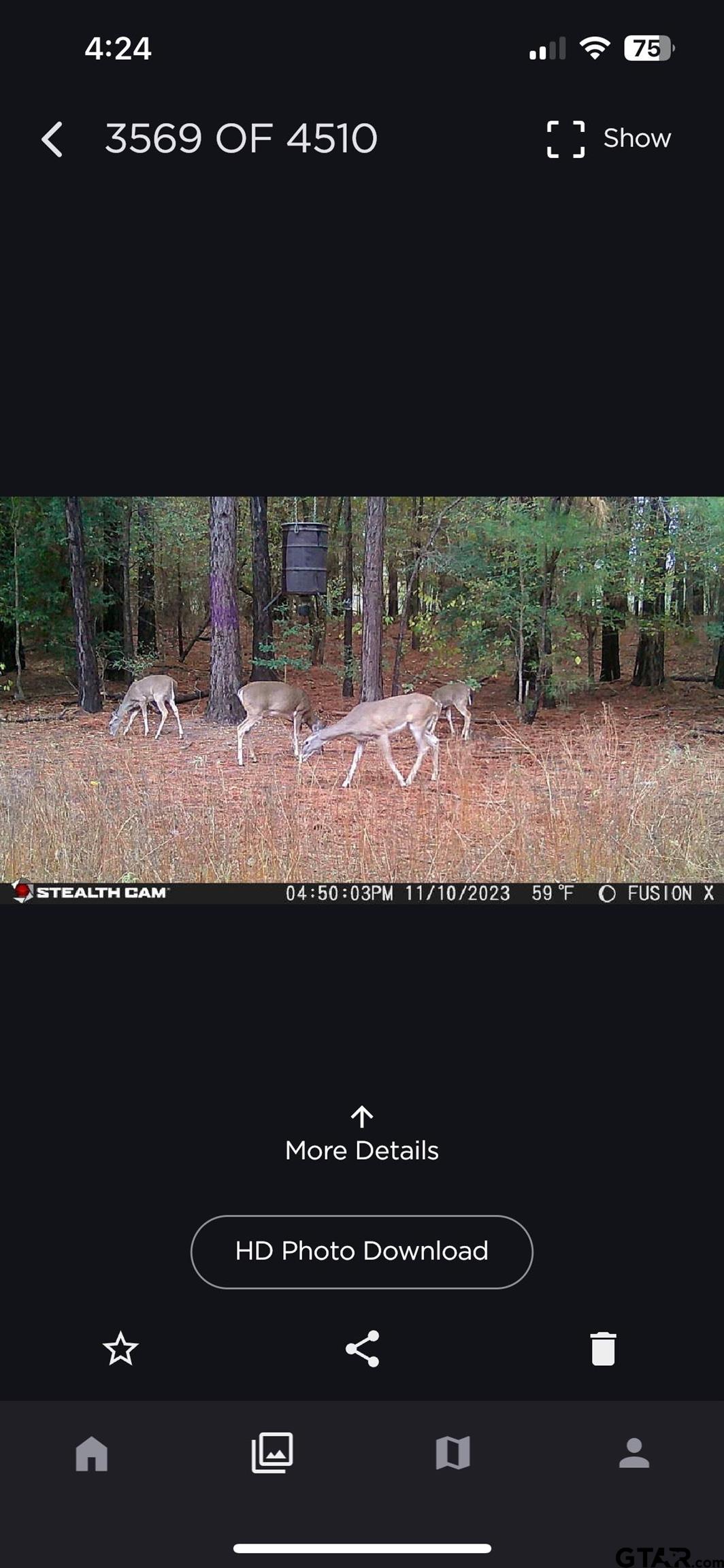Mark this photo as favorite with the star

click(x=120, y=1348)
